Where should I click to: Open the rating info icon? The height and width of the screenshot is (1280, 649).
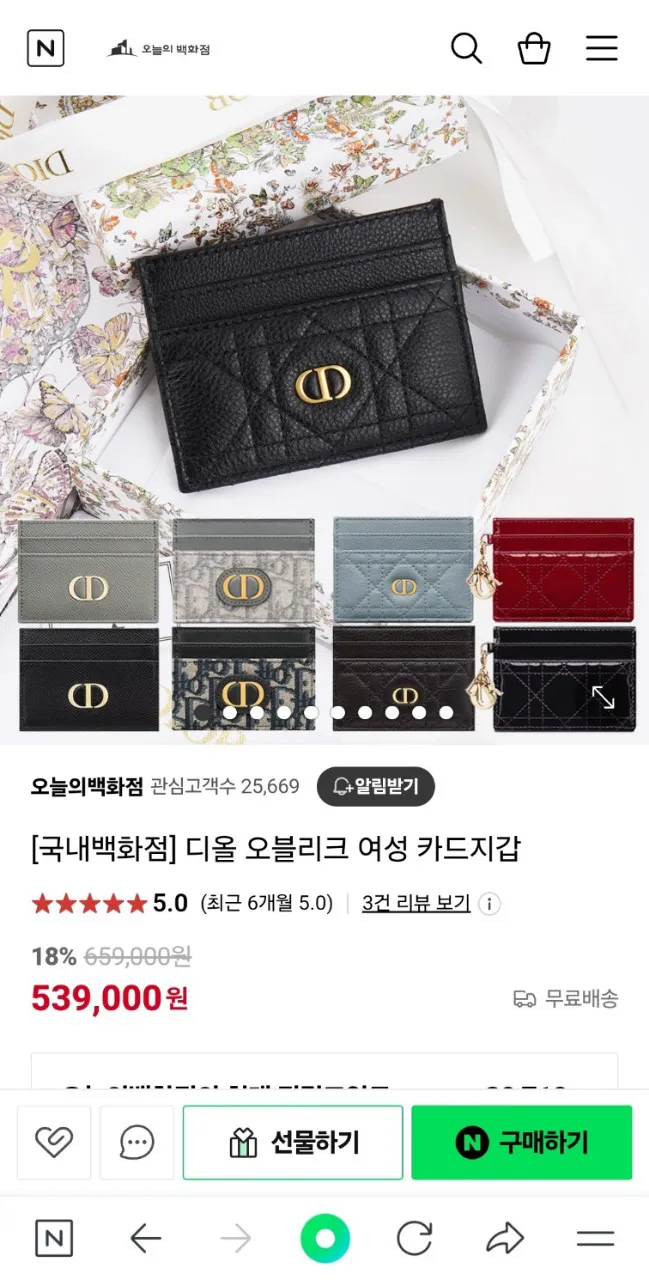(489, 904)
